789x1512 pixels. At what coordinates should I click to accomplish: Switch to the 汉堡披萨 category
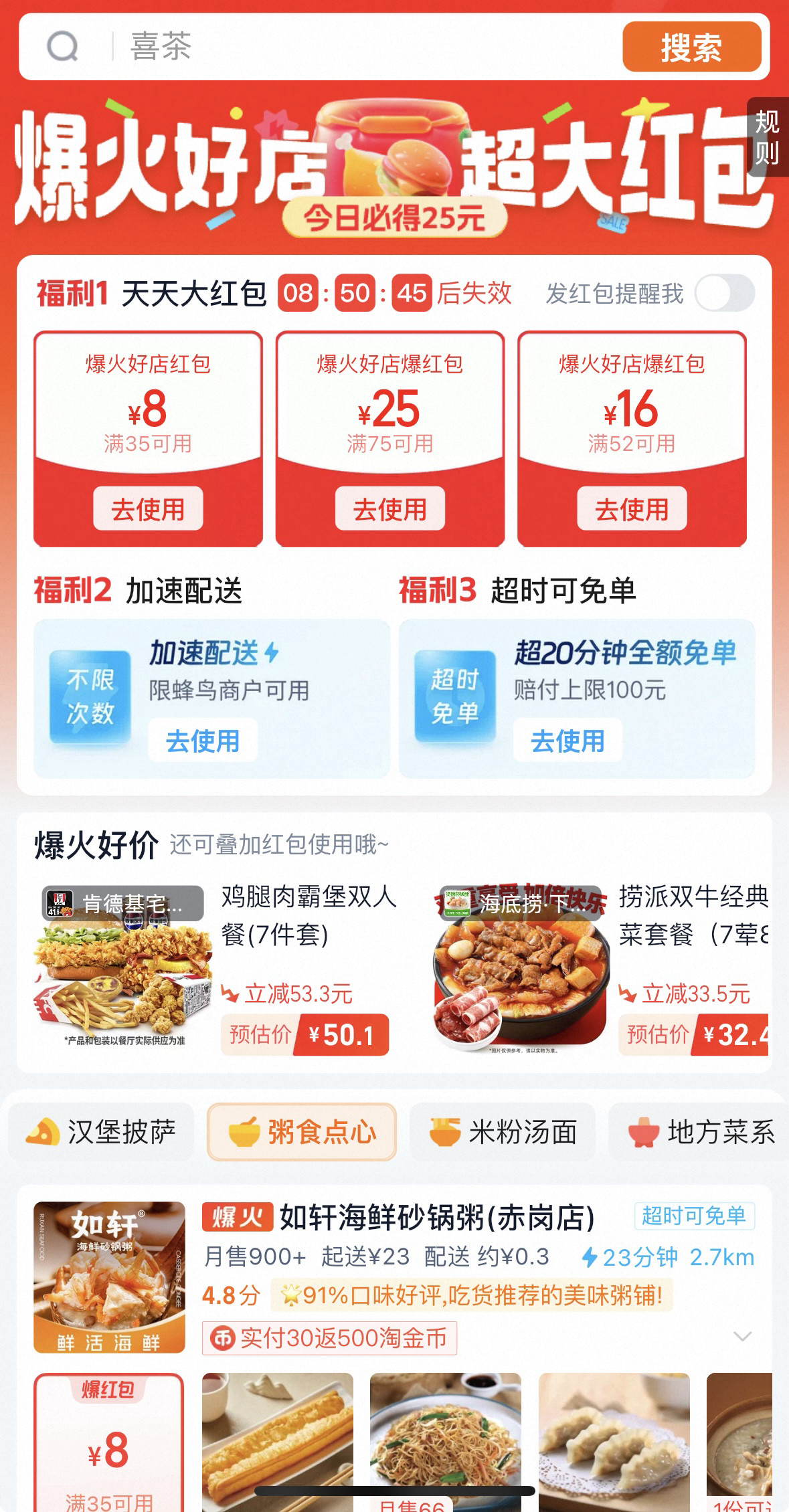pos(102,1132)
